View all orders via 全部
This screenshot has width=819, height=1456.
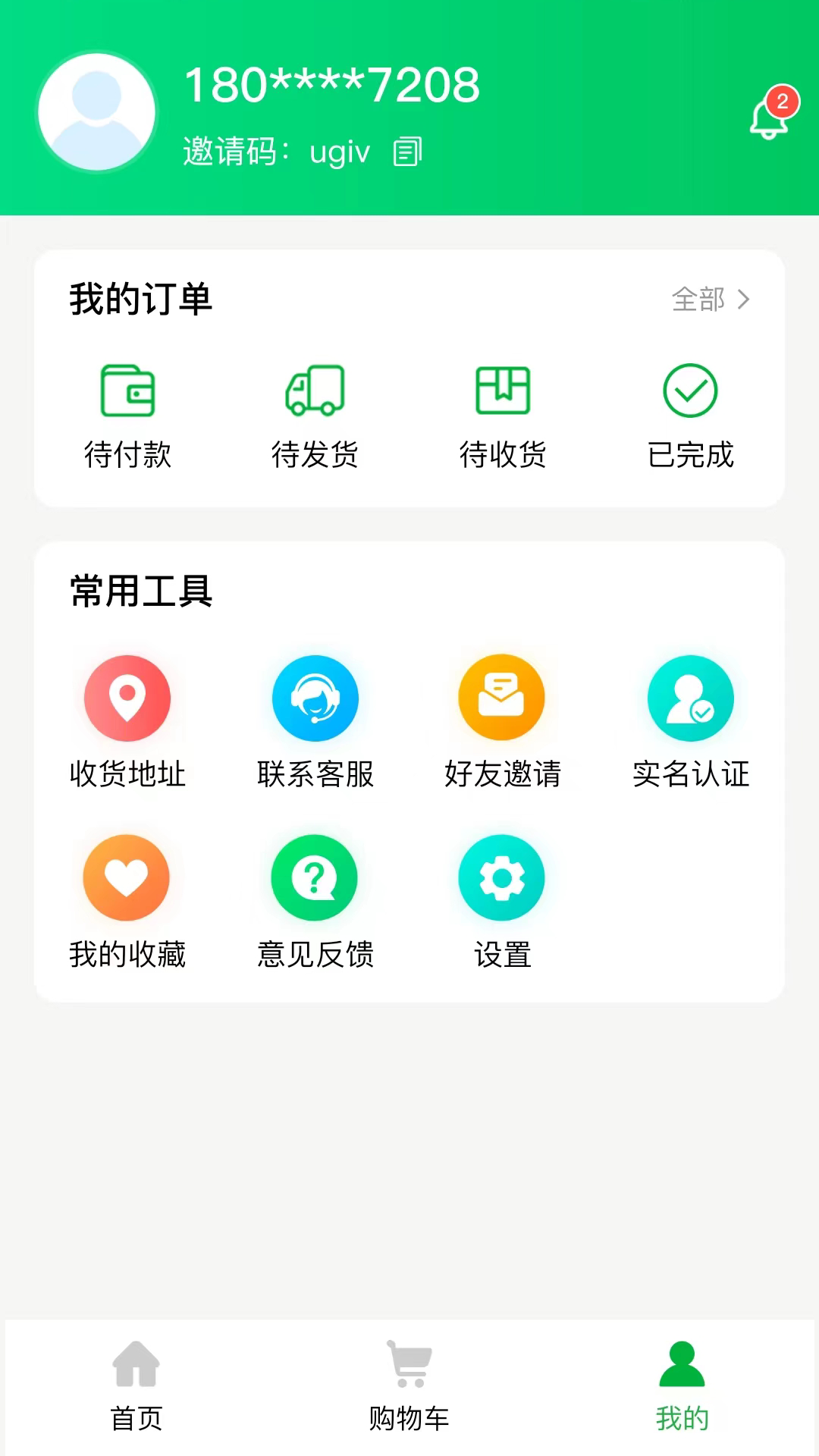[711, 300]
